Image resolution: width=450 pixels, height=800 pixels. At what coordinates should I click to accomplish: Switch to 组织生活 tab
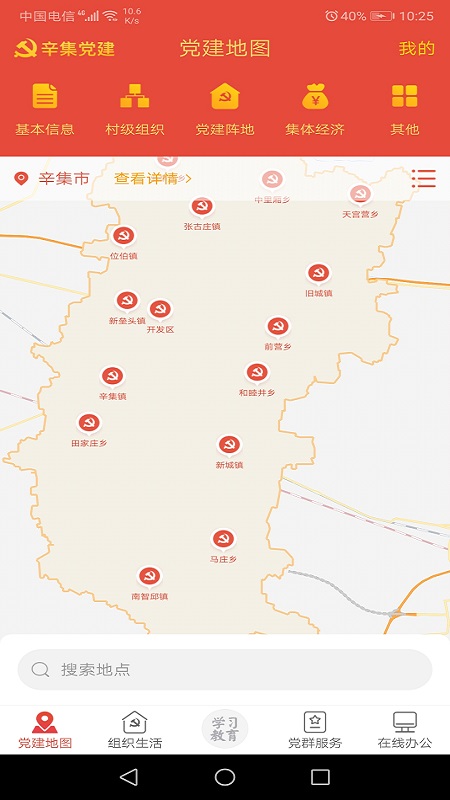coord(135,730)
